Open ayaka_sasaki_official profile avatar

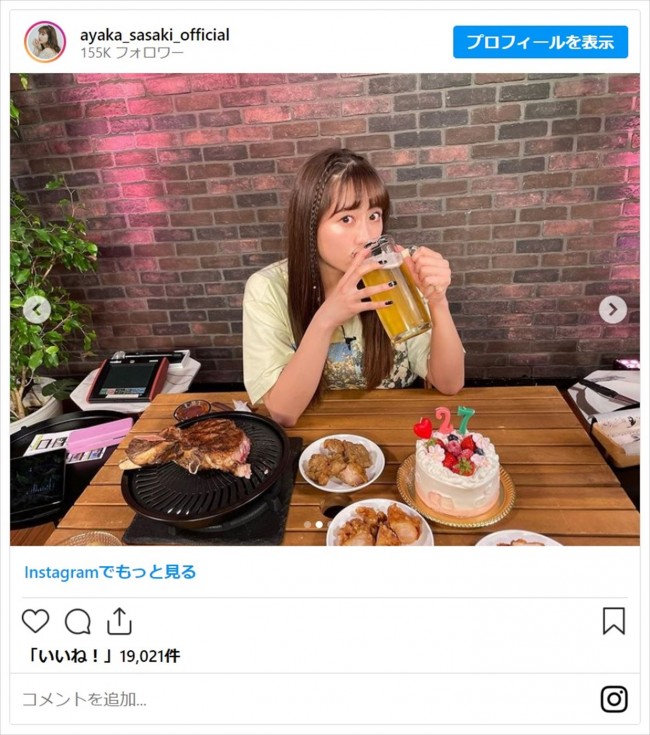pyautogui.click(x=45, y=42)
